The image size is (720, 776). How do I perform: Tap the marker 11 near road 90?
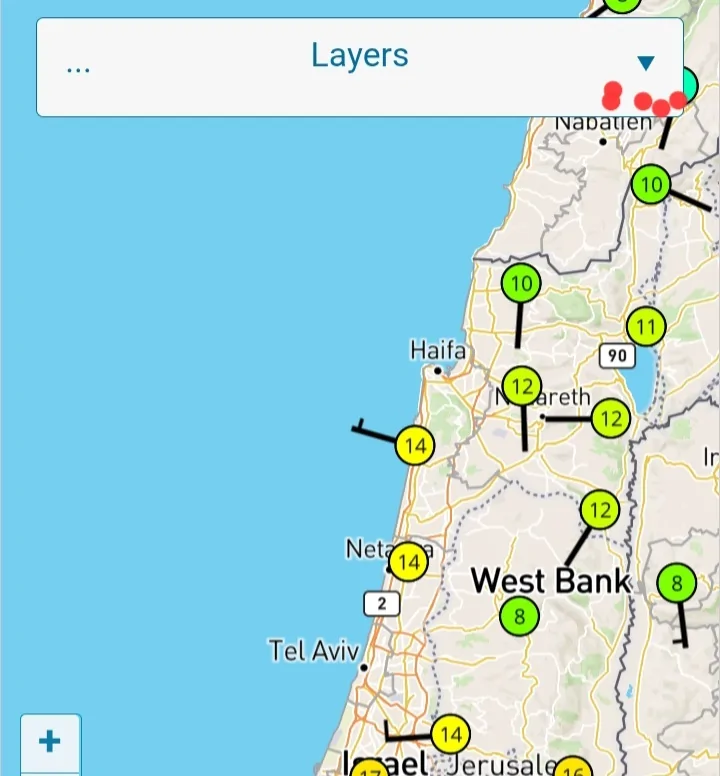coord(646,327)
